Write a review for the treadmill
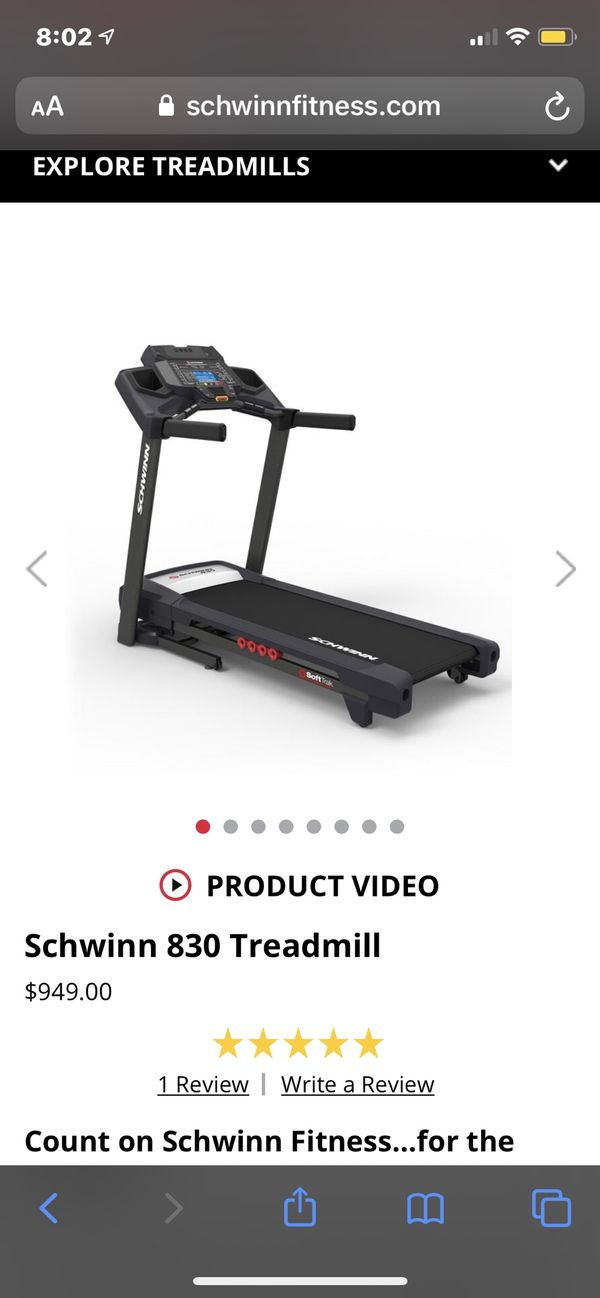The image size is (600, 1298). tap(357, 1084)
